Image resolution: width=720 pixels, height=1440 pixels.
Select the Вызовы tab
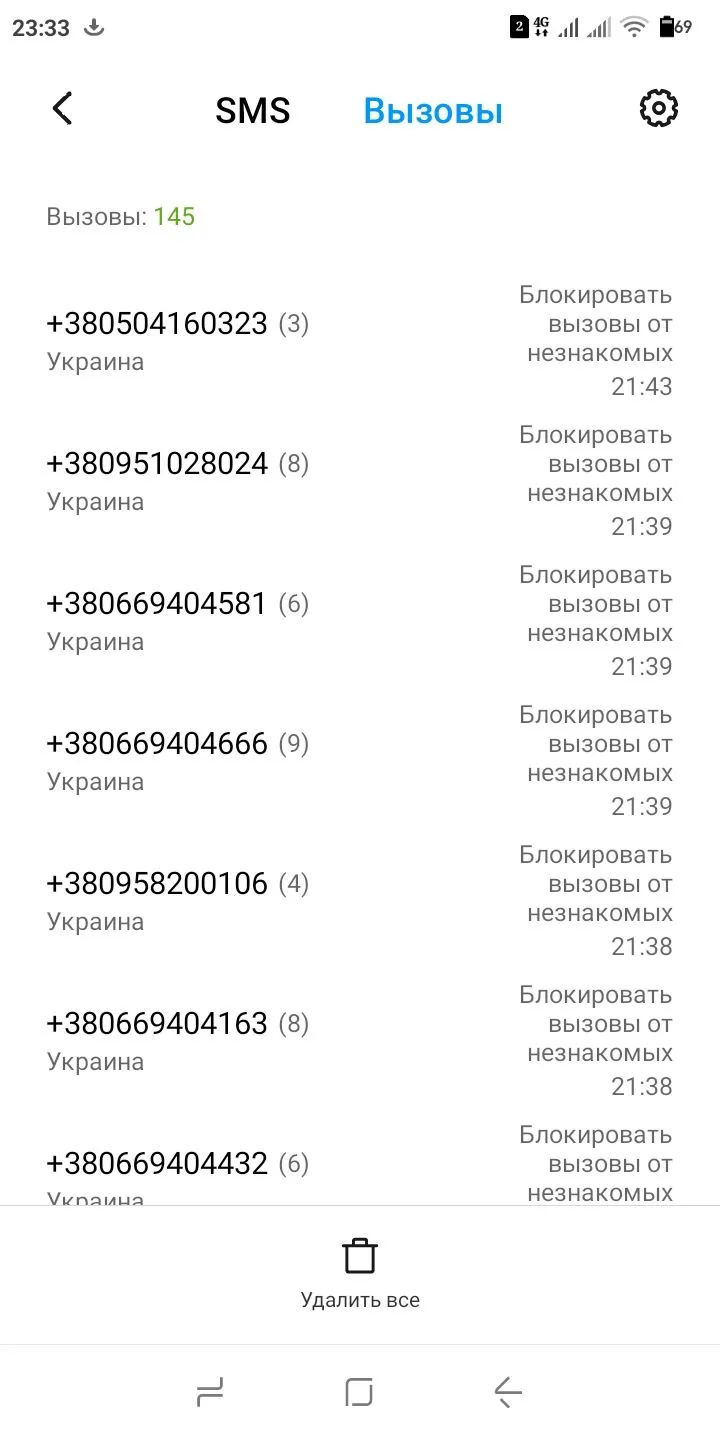point(432,110)
